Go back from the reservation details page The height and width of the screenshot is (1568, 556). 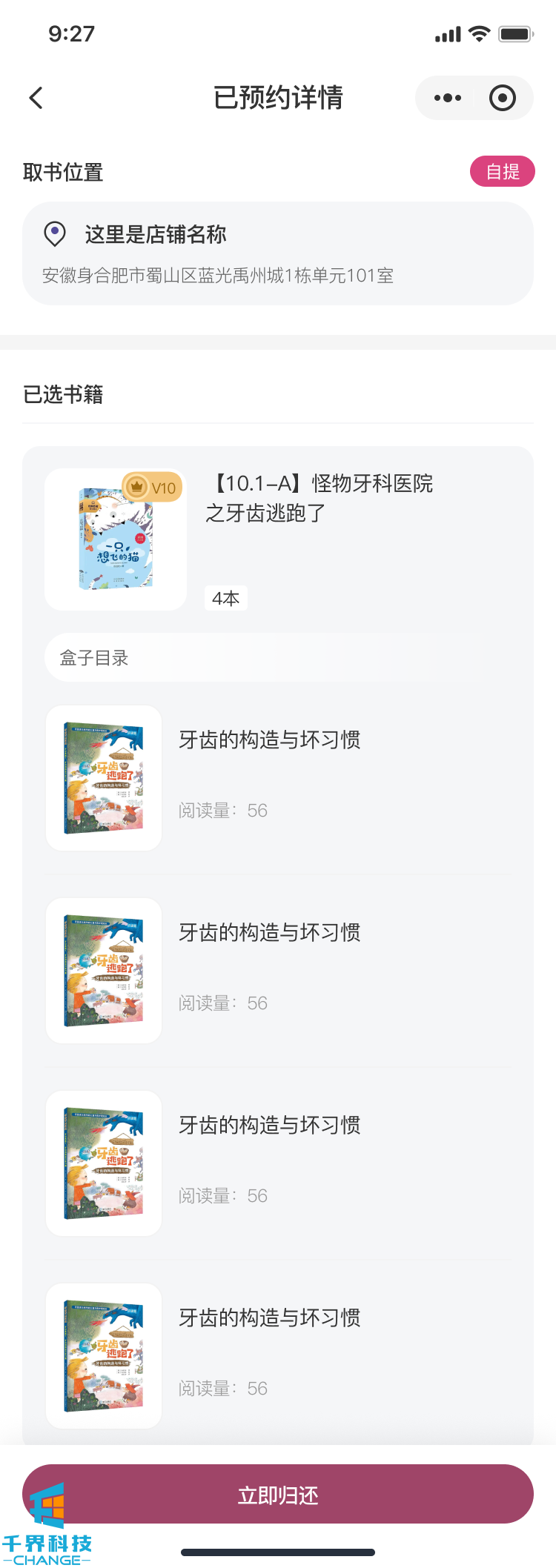pos(36,98)
